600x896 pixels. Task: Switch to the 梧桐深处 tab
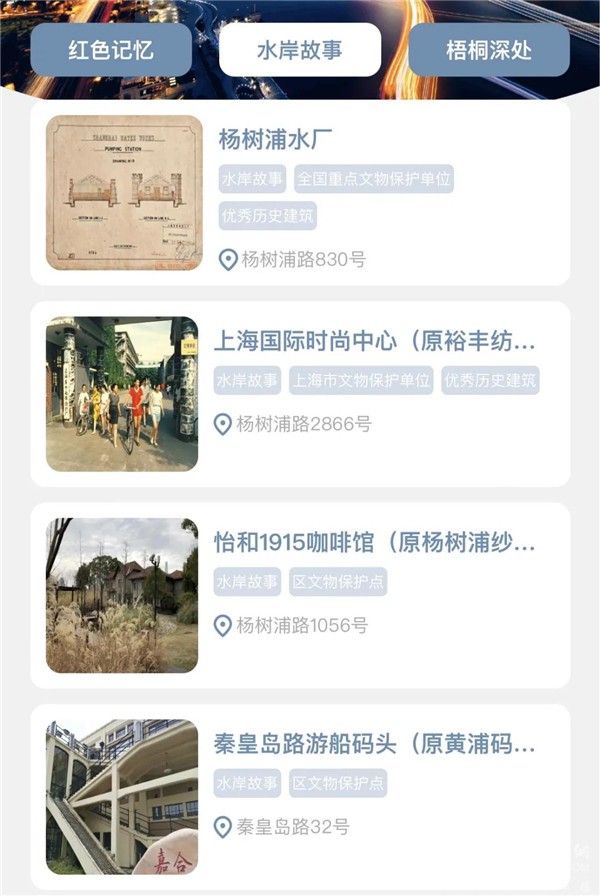pos(489,50)
